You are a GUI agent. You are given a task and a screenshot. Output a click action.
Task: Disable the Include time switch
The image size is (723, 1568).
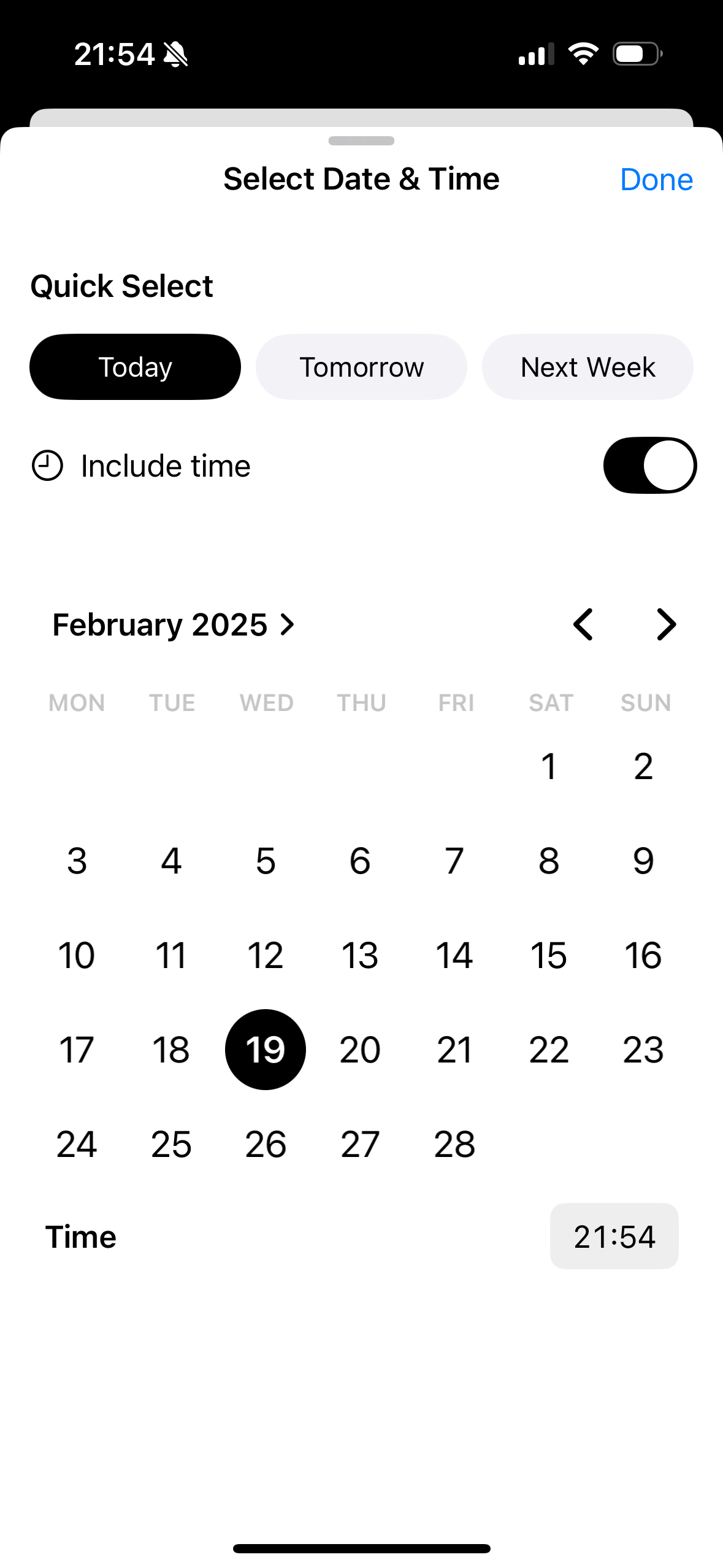650,465
